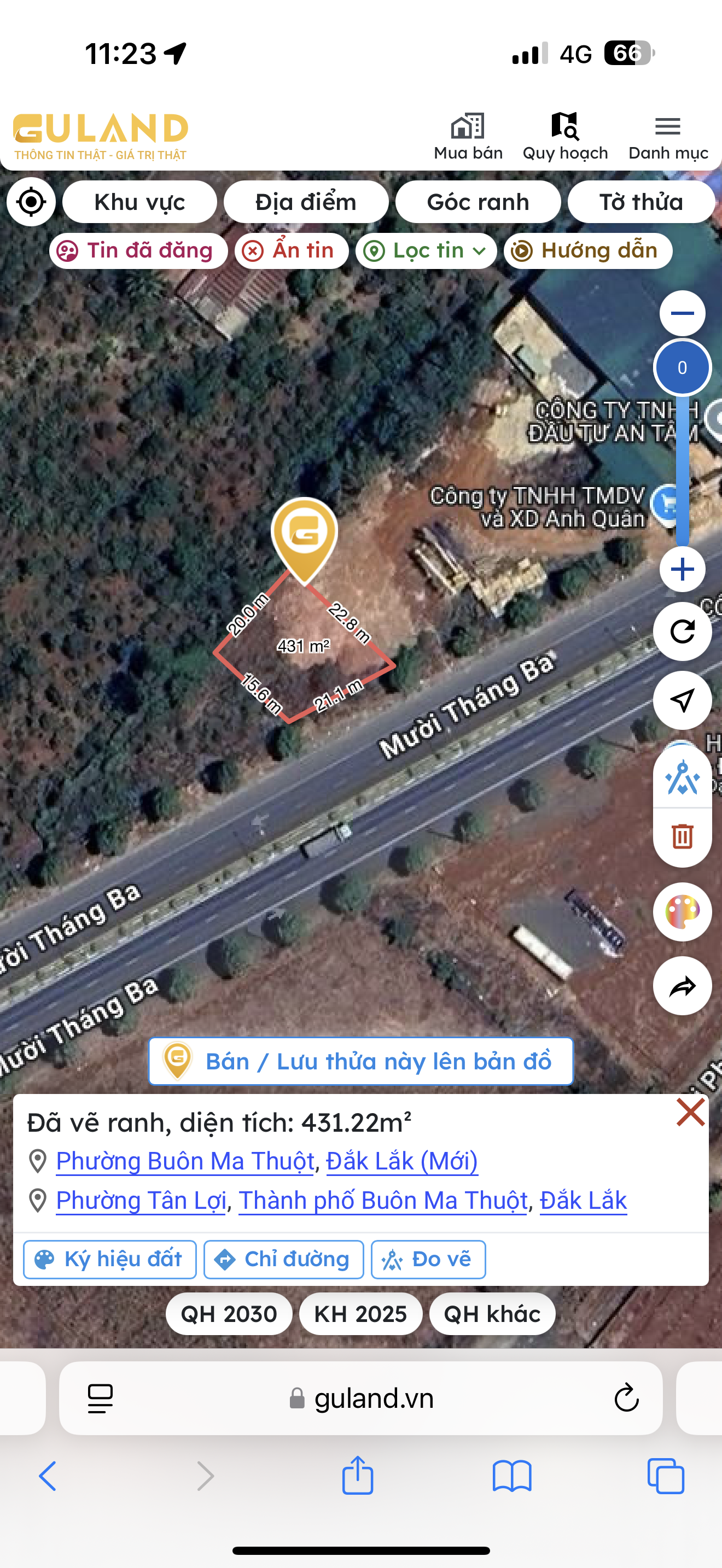Close the drawn area info panel
722x1568 pixels.
click(690, 1113)
